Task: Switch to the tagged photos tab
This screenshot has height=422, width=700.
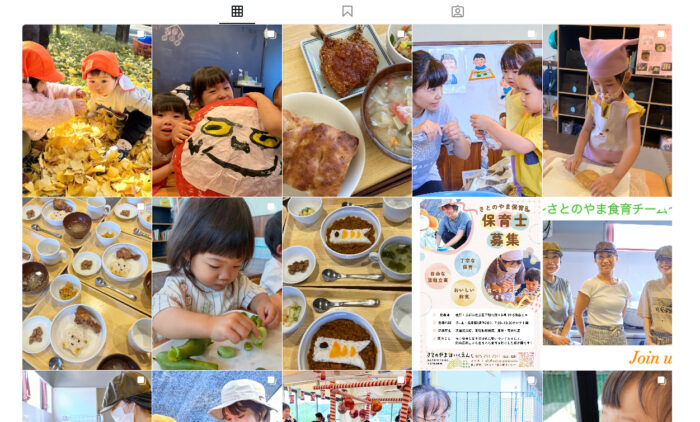Action: click(x=457, y=11)
